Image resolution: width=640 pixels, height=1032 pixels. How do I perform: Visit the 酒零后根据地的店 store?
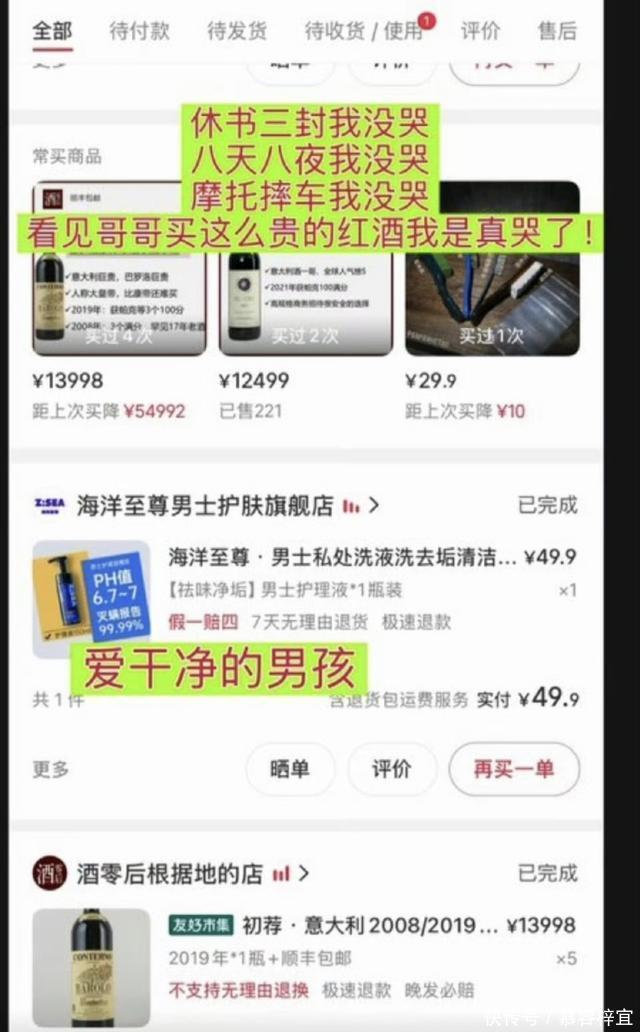[170, 874]
